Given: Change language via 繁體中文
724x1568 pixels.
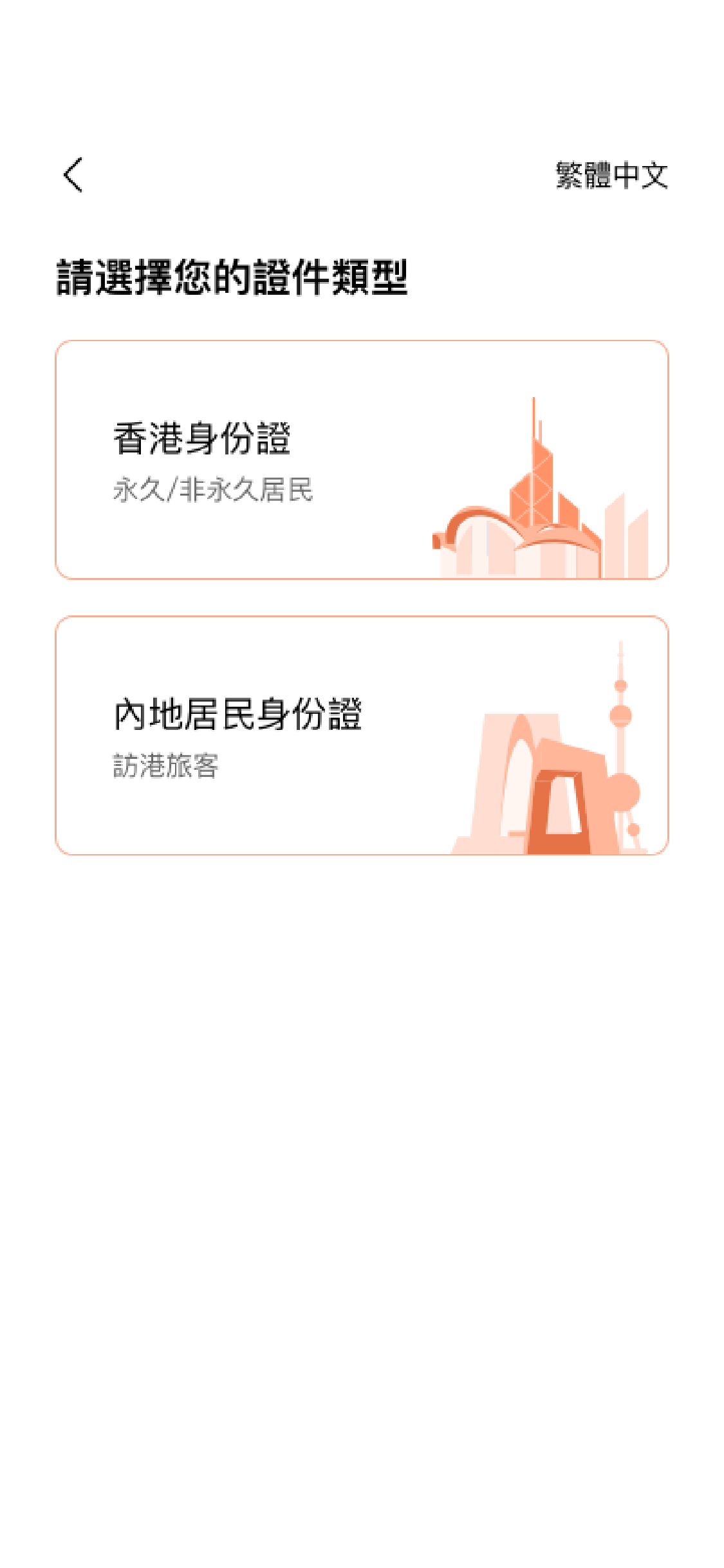Looking at the screenshot, I should (611, 175).
